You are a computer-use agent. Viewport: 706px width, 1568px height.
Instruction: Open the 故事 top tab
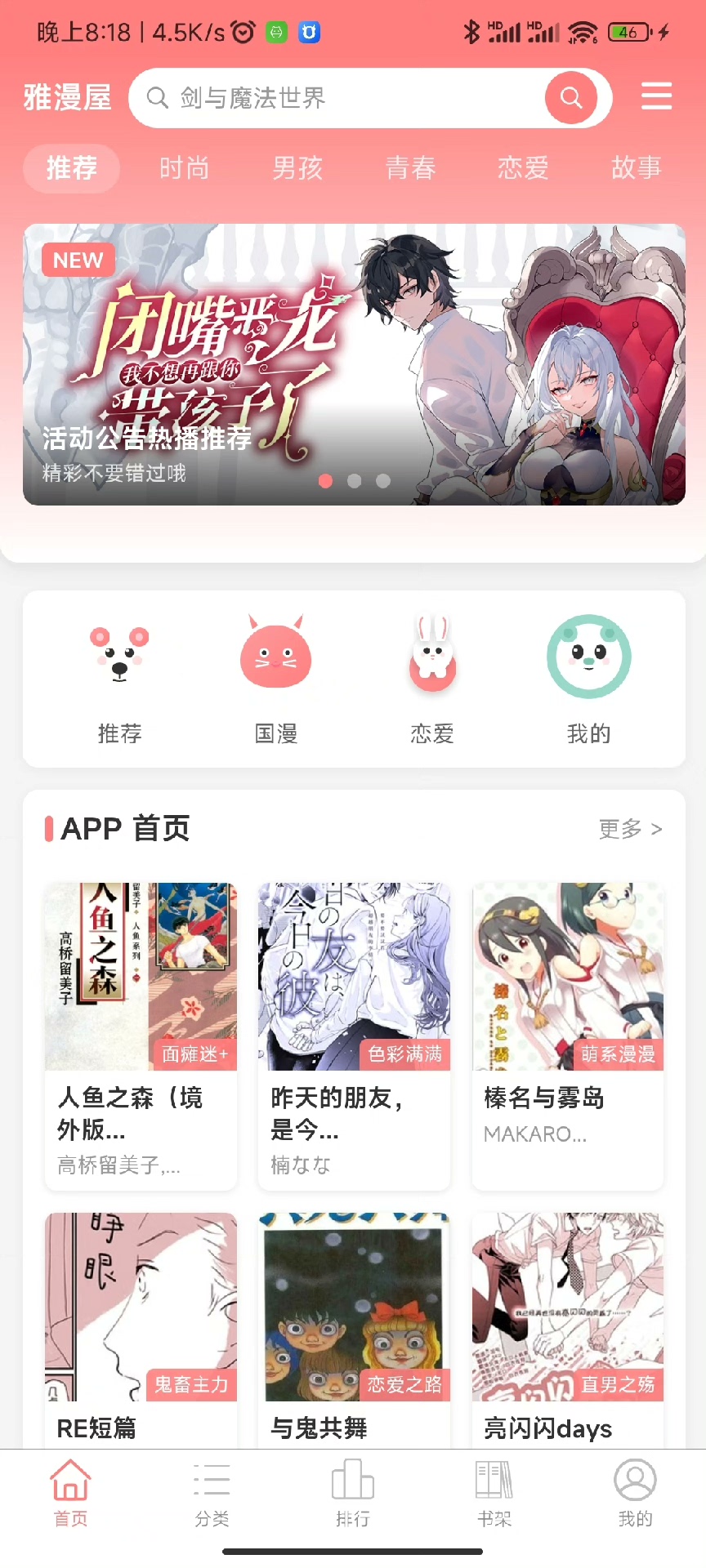[636, 168]
